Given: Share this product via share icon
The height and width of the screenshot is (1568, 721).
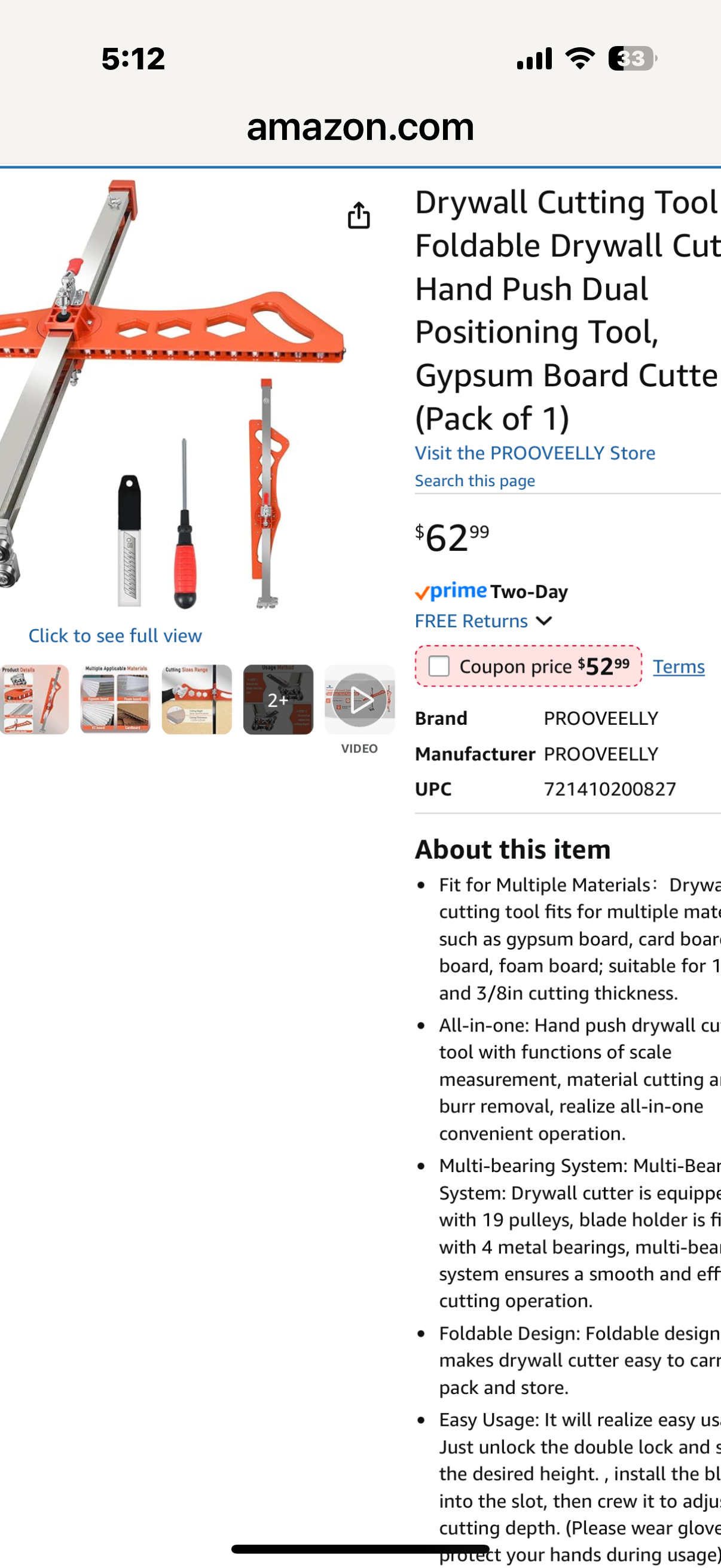Looking at the screenshot, I should pos(358,215).
